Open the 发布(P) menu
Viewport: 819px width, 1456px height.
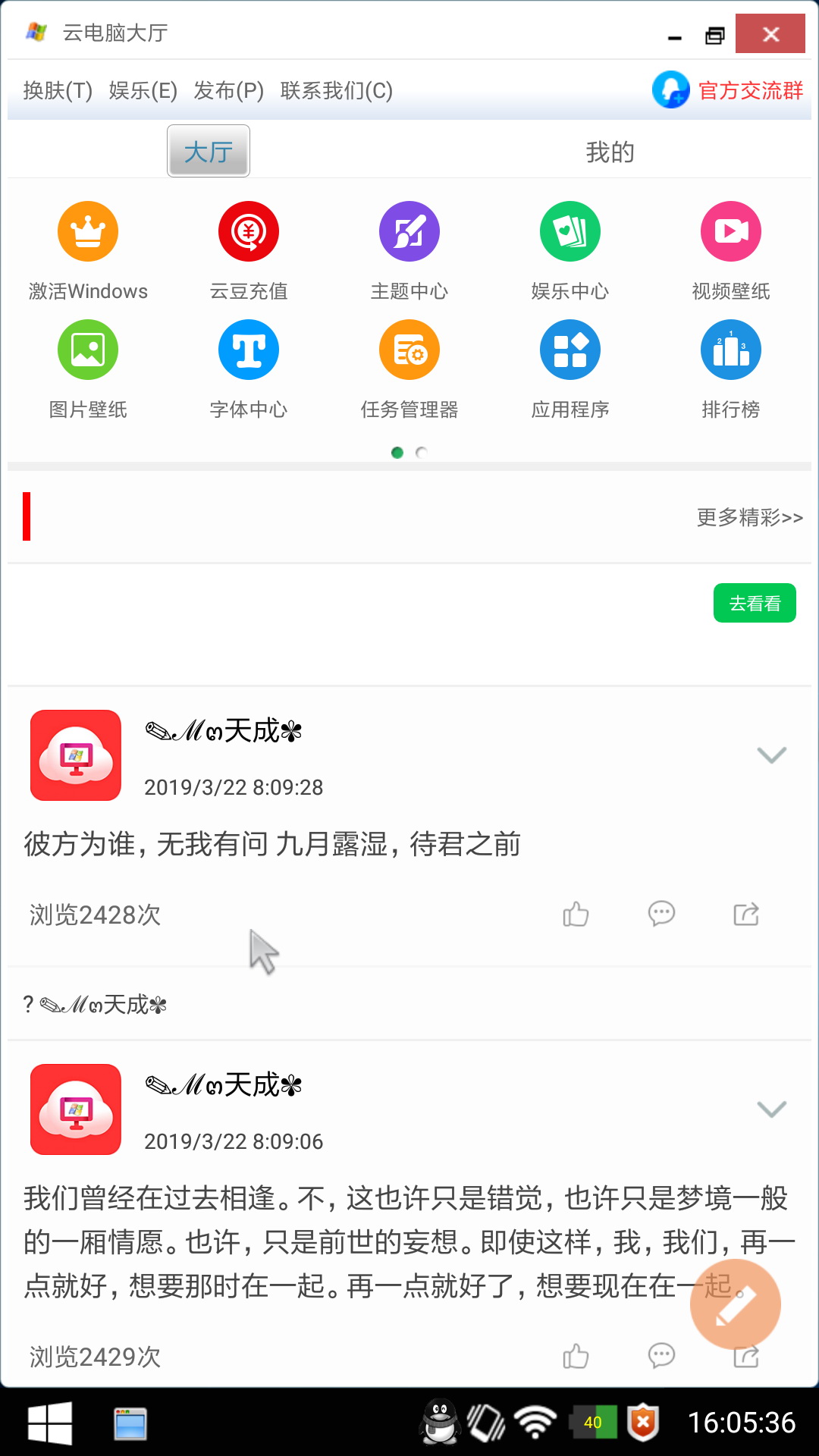click(228, 91)
